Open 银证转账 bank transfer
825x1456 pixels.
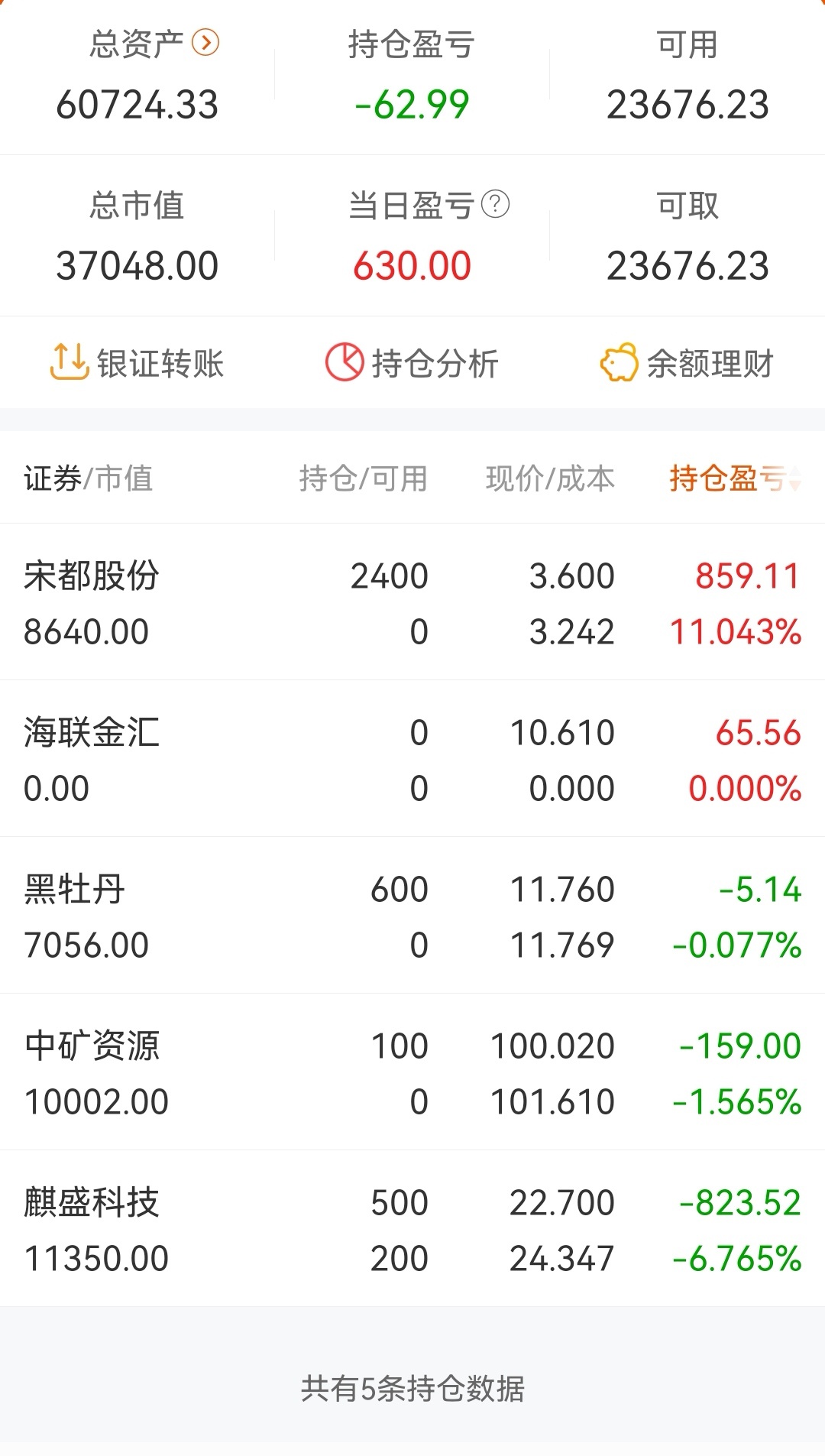pos(137,363)
